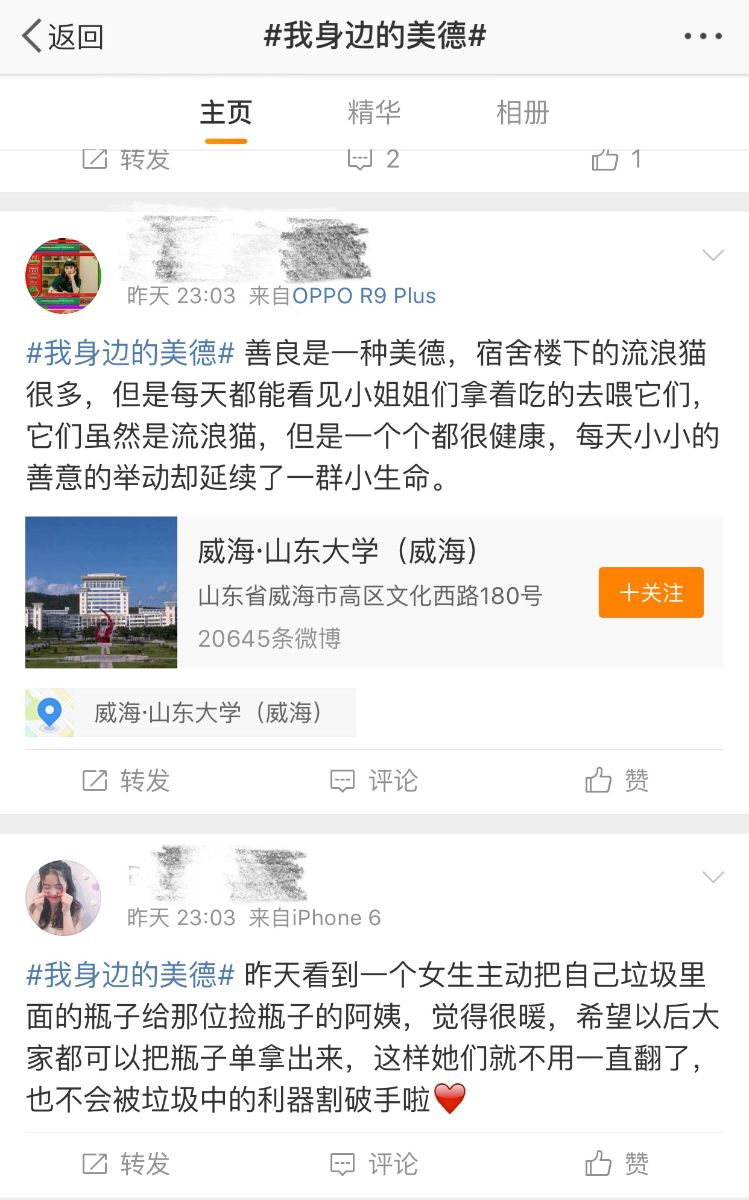
Task: Switch to the 主页 tab
Action: pos(226,112)
